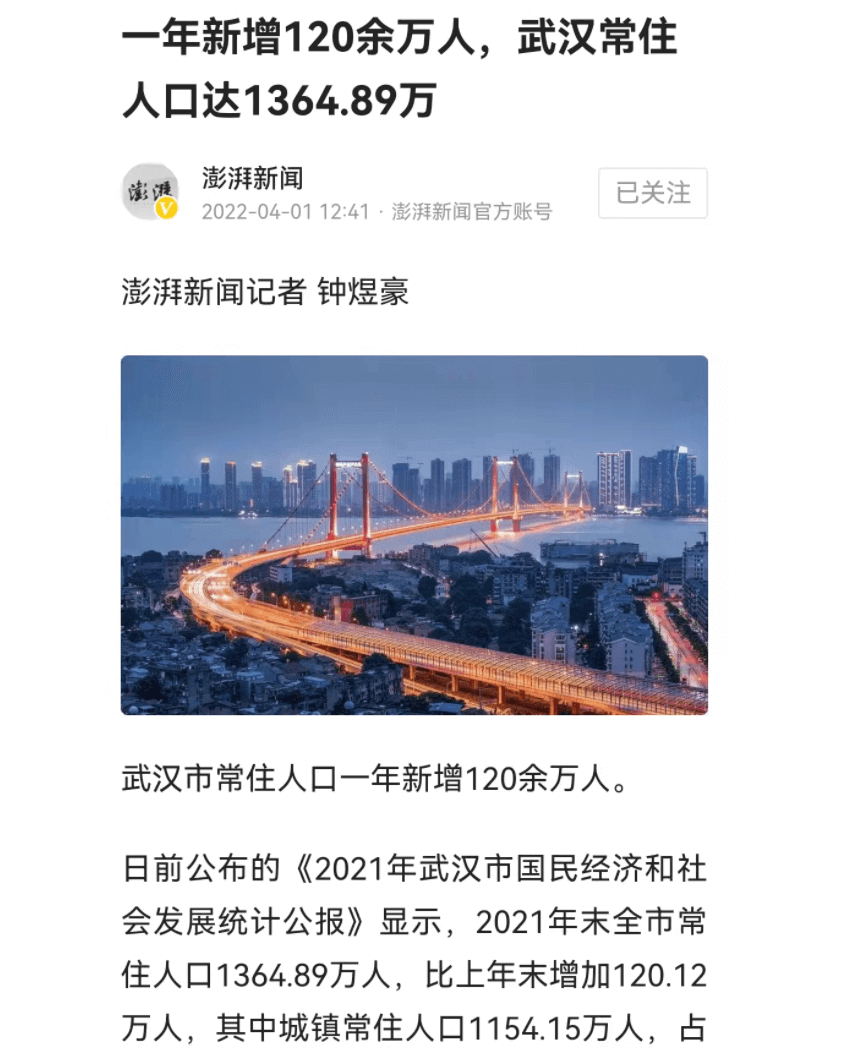Viewport: 848px width, 1056px height.
Task: Click the article headline about Wuhan population
Action: click(400, 68)
